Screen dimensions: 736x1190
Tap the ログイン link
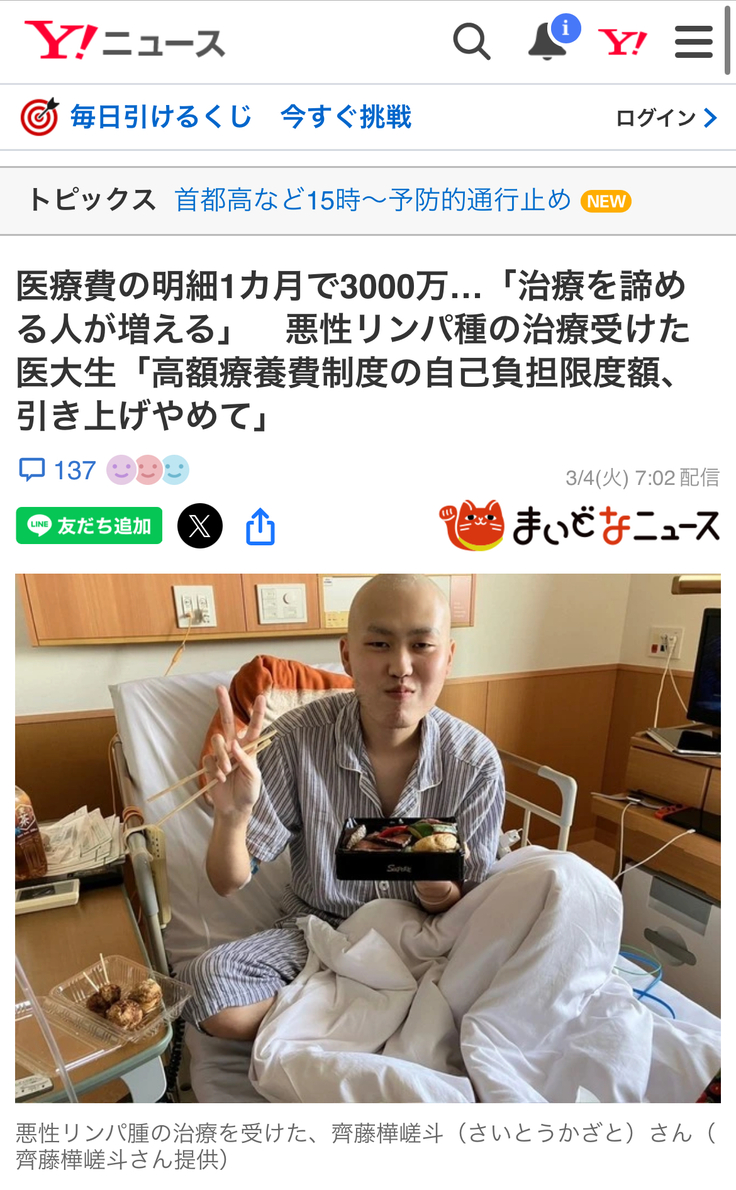[666, 118]
